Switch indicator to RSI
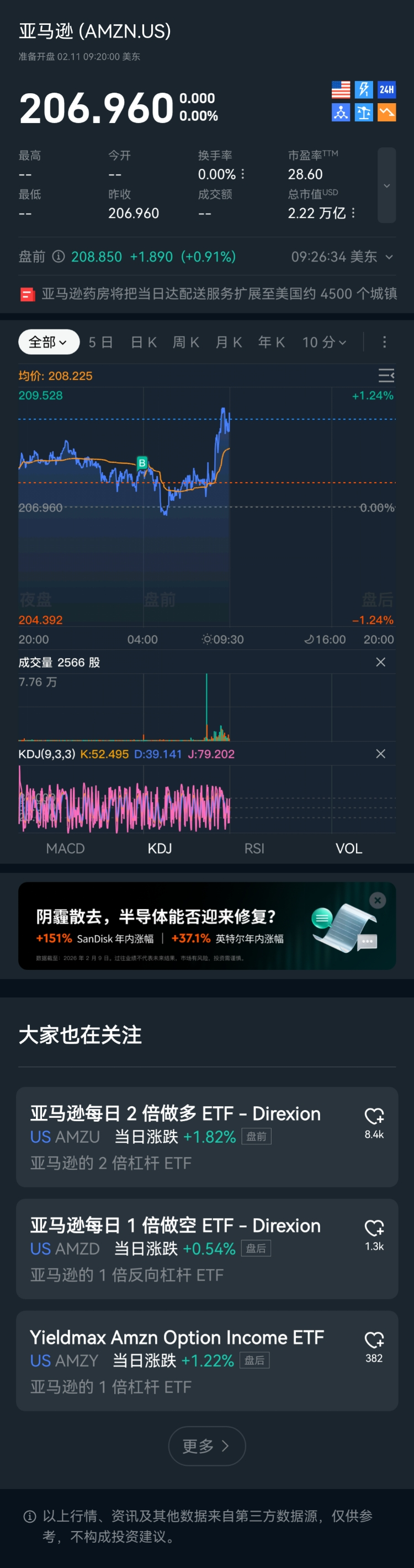The height and width of the screenshot is (1568, 414). 254,848
